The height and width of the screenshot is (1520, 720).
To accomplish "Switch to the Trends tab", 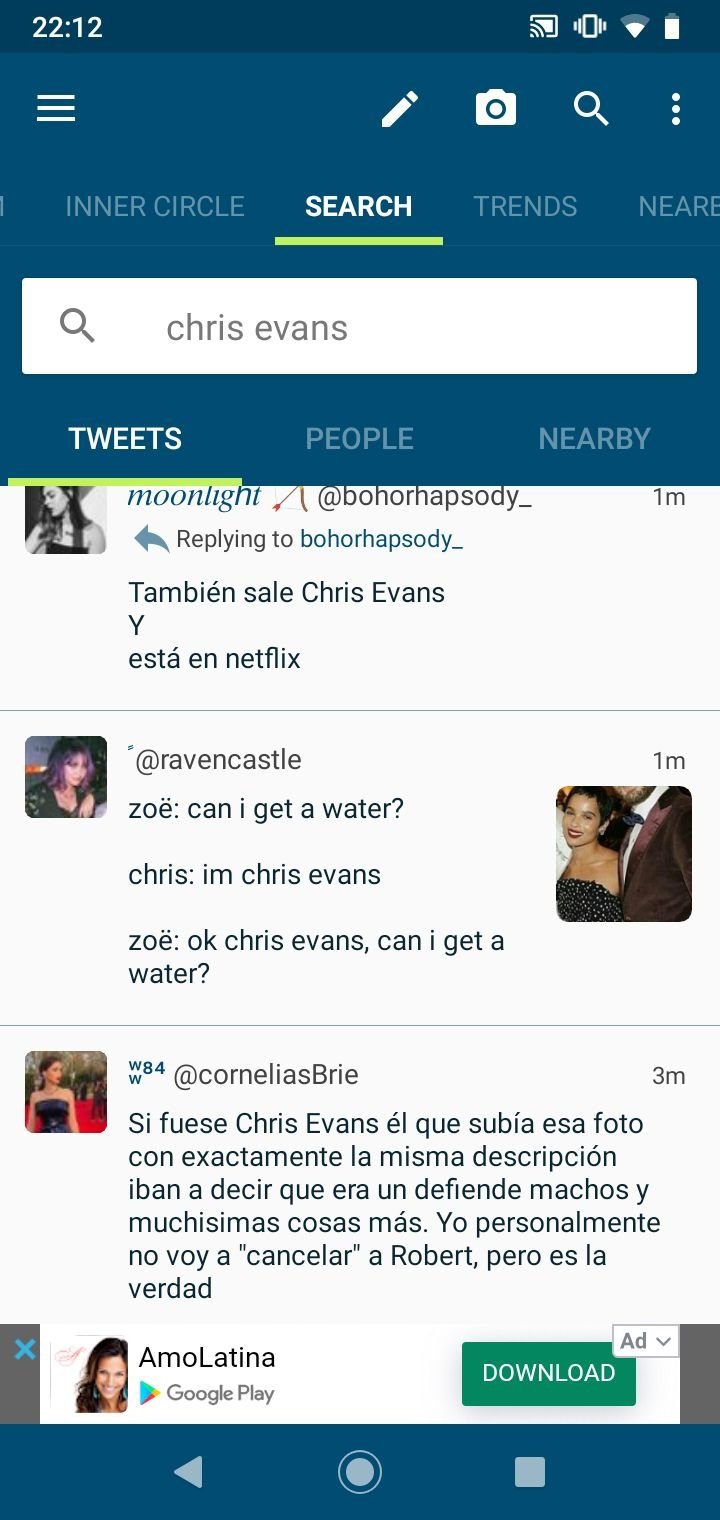I will coord(525,206).
